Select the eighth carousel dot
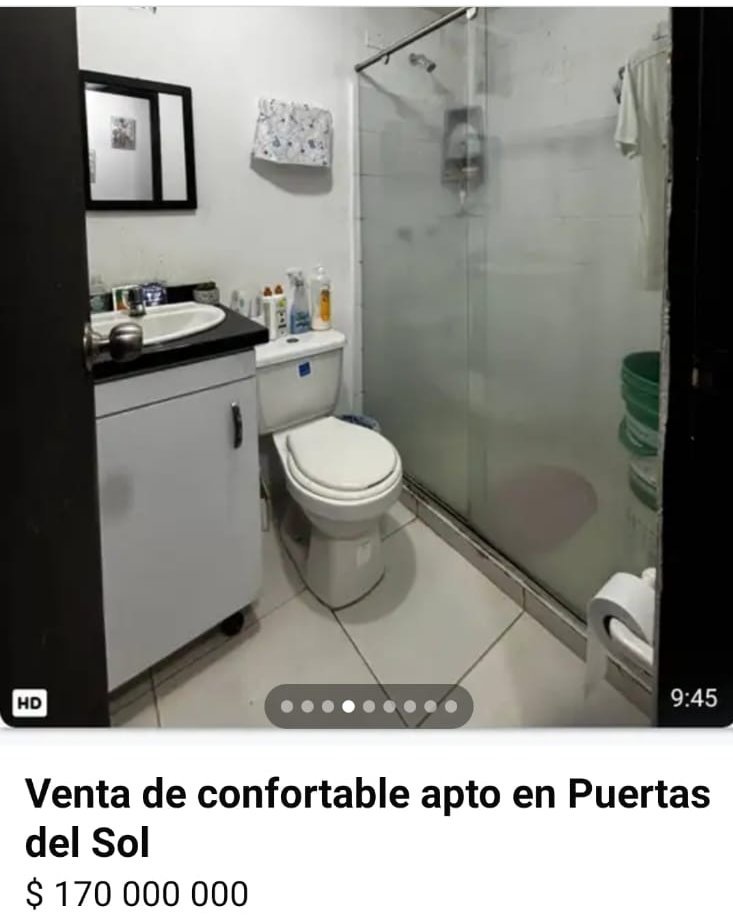This screenshot has width=733, height=921. pyautogui.click(x=430, y=706)
